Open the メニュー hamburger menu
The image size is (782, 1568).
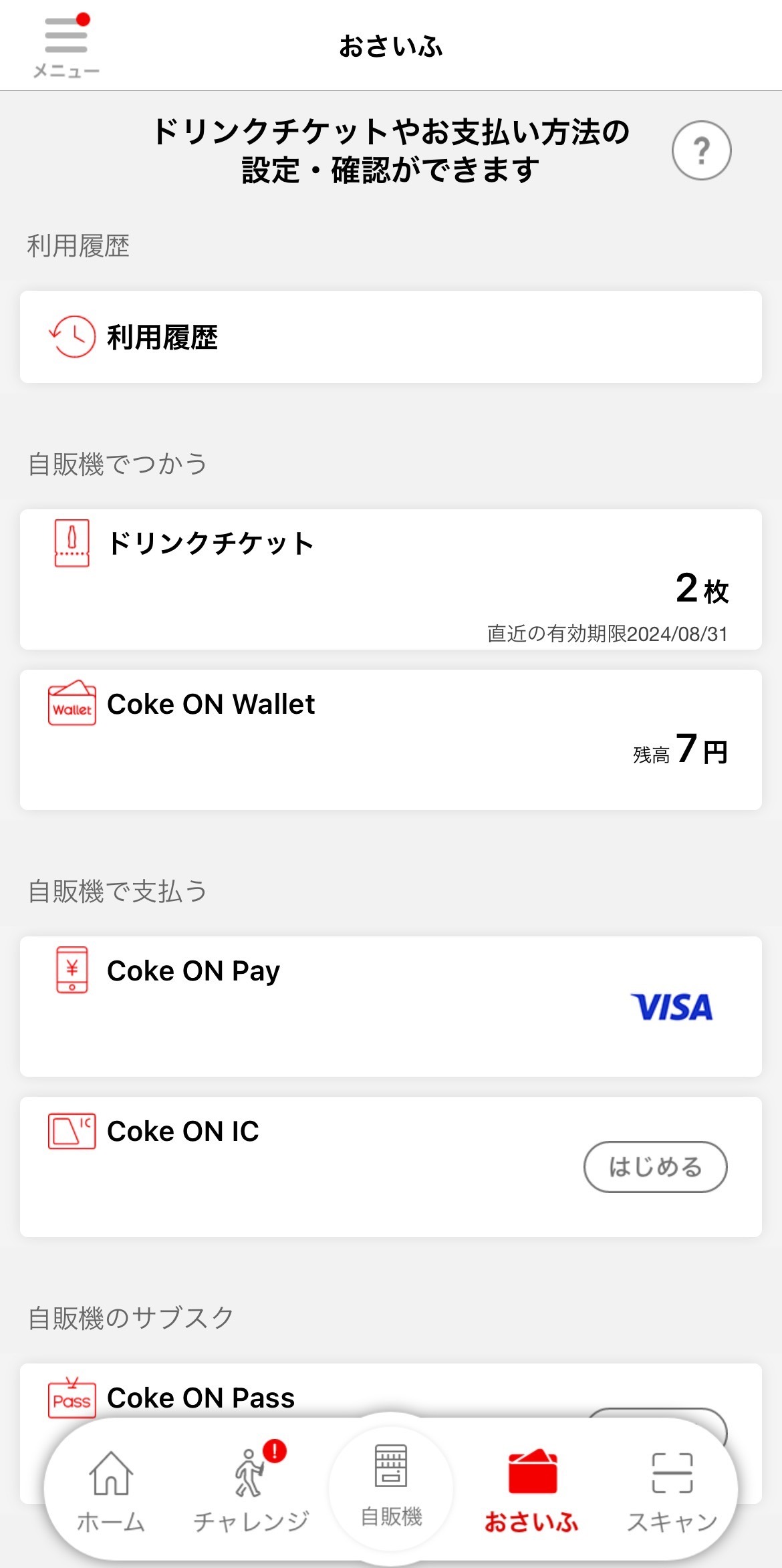click(x=66, y=45)
